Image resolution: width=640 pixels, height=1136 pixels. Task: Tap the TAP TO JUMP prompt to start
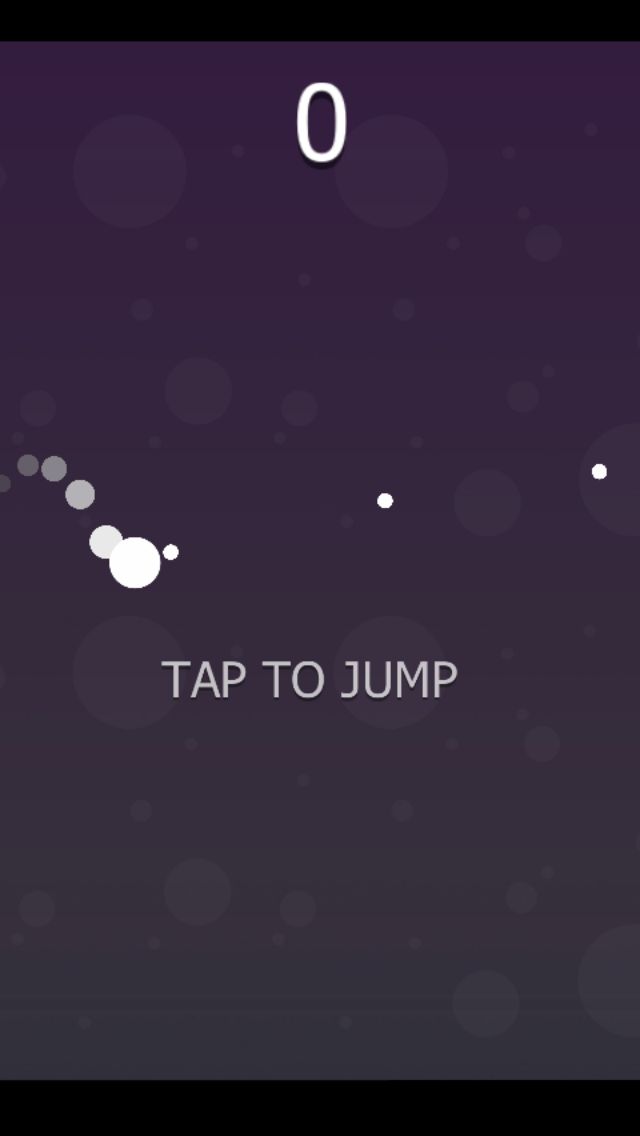point(309,680)
